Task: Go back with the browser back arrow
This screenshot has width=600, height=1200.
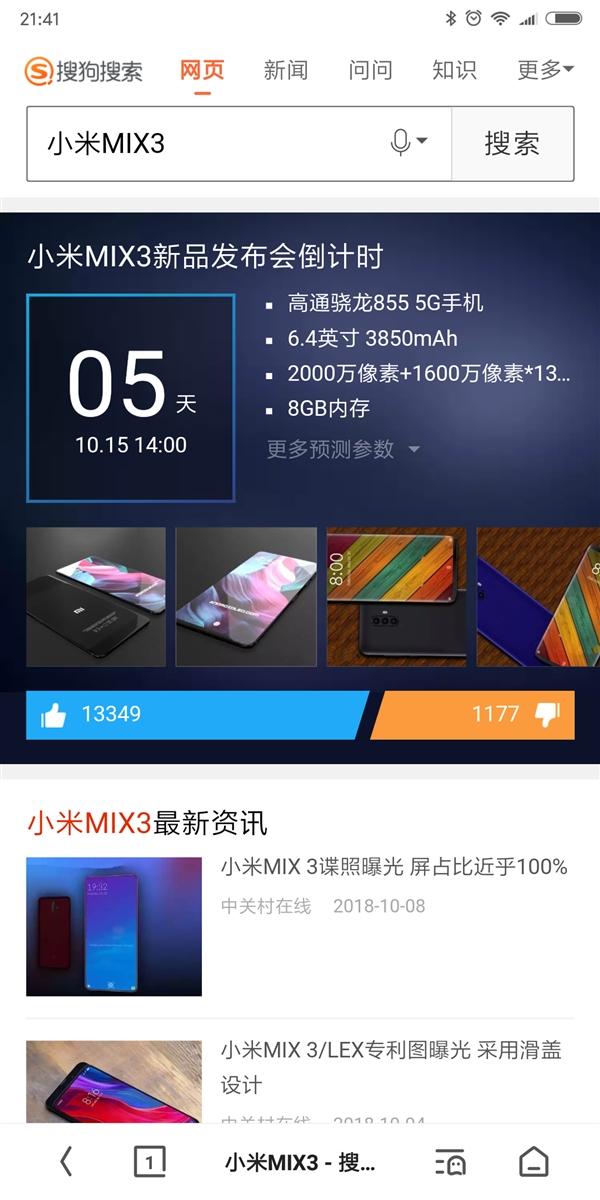Action: 66,1161
